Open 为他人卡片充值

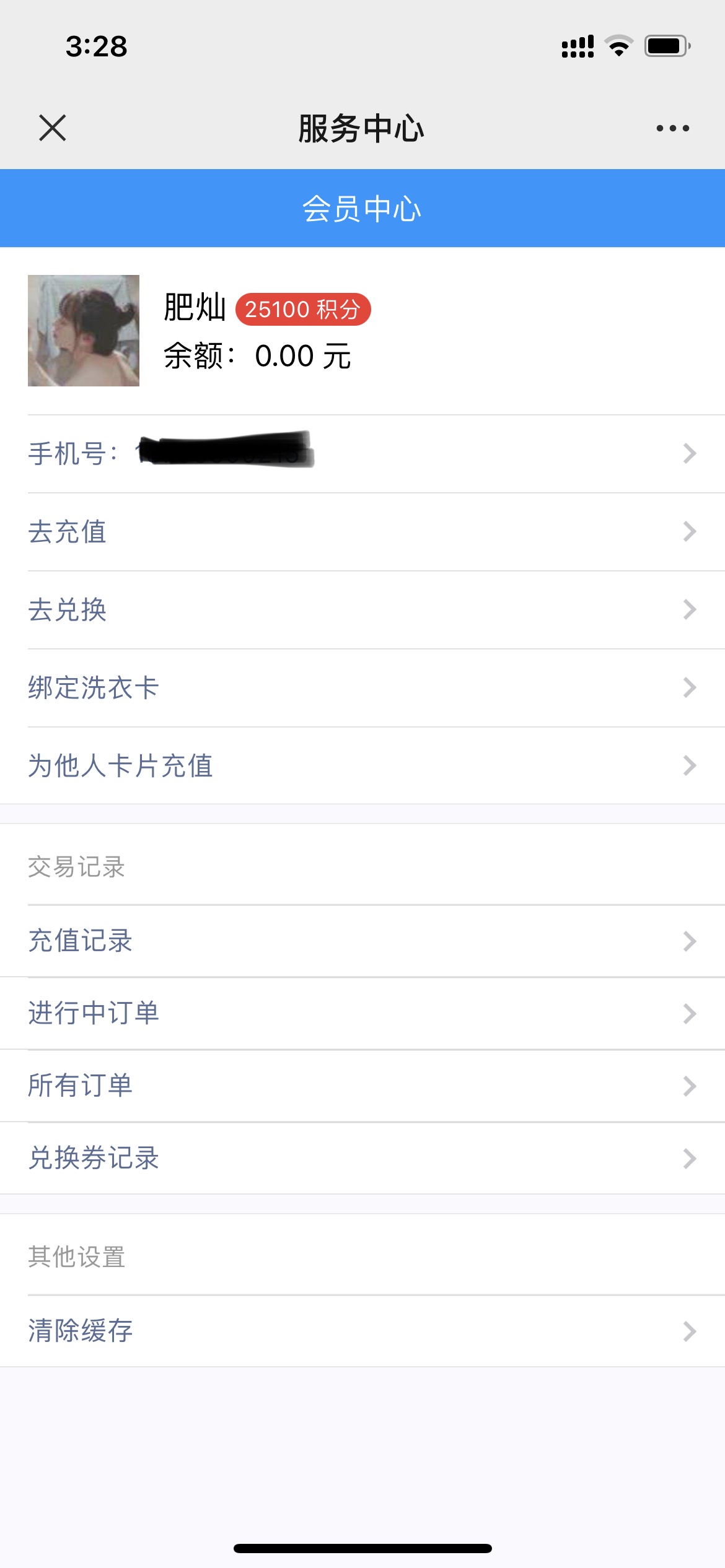pyautogui.click(x=362, y=766)
